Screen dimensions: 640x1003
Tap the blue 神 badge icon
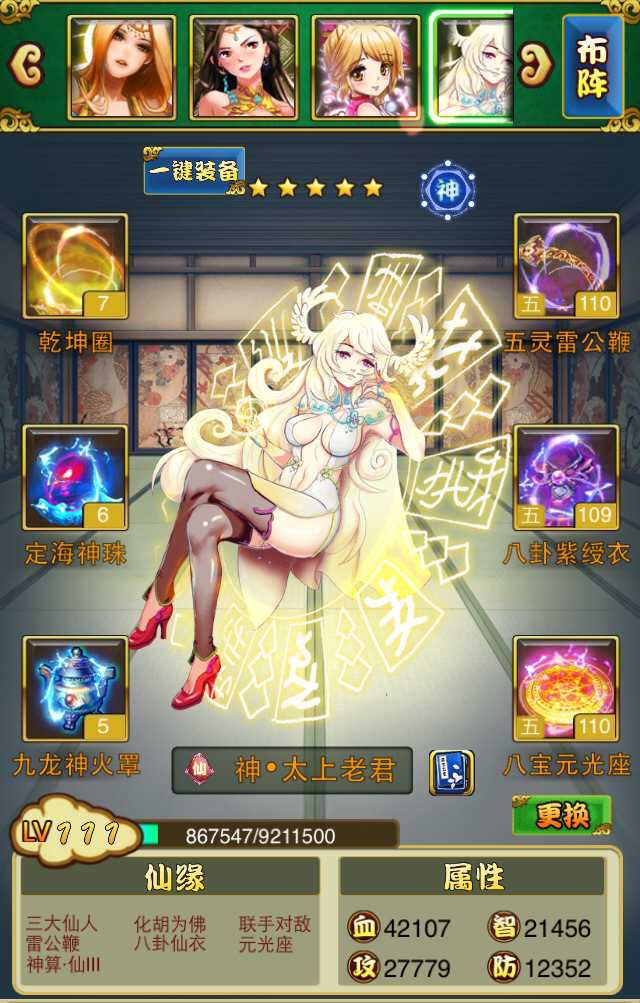(447, 189)
